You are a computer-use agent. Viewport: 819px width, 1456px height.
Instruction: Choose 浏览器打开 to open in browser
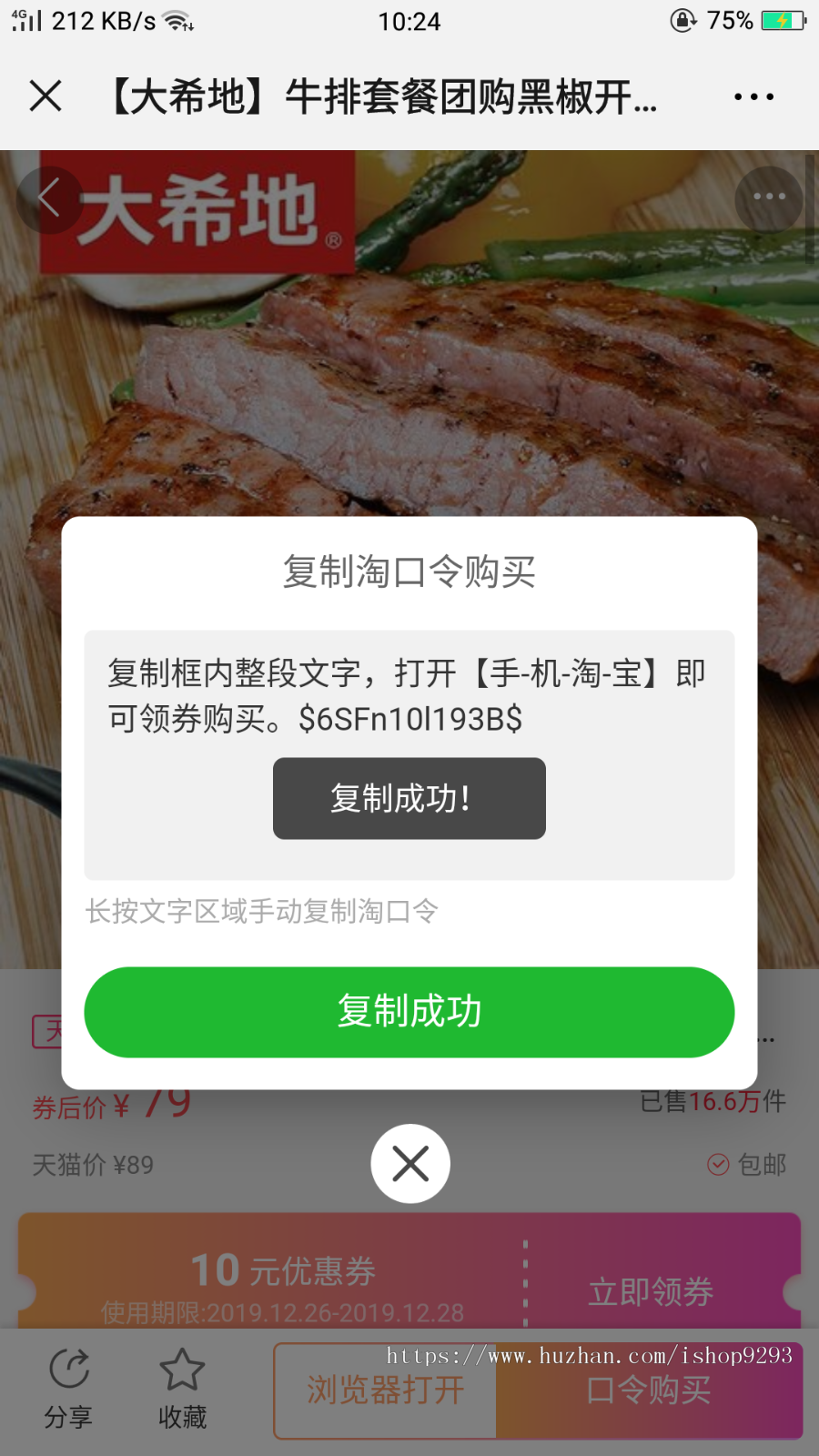point(386,1390)
